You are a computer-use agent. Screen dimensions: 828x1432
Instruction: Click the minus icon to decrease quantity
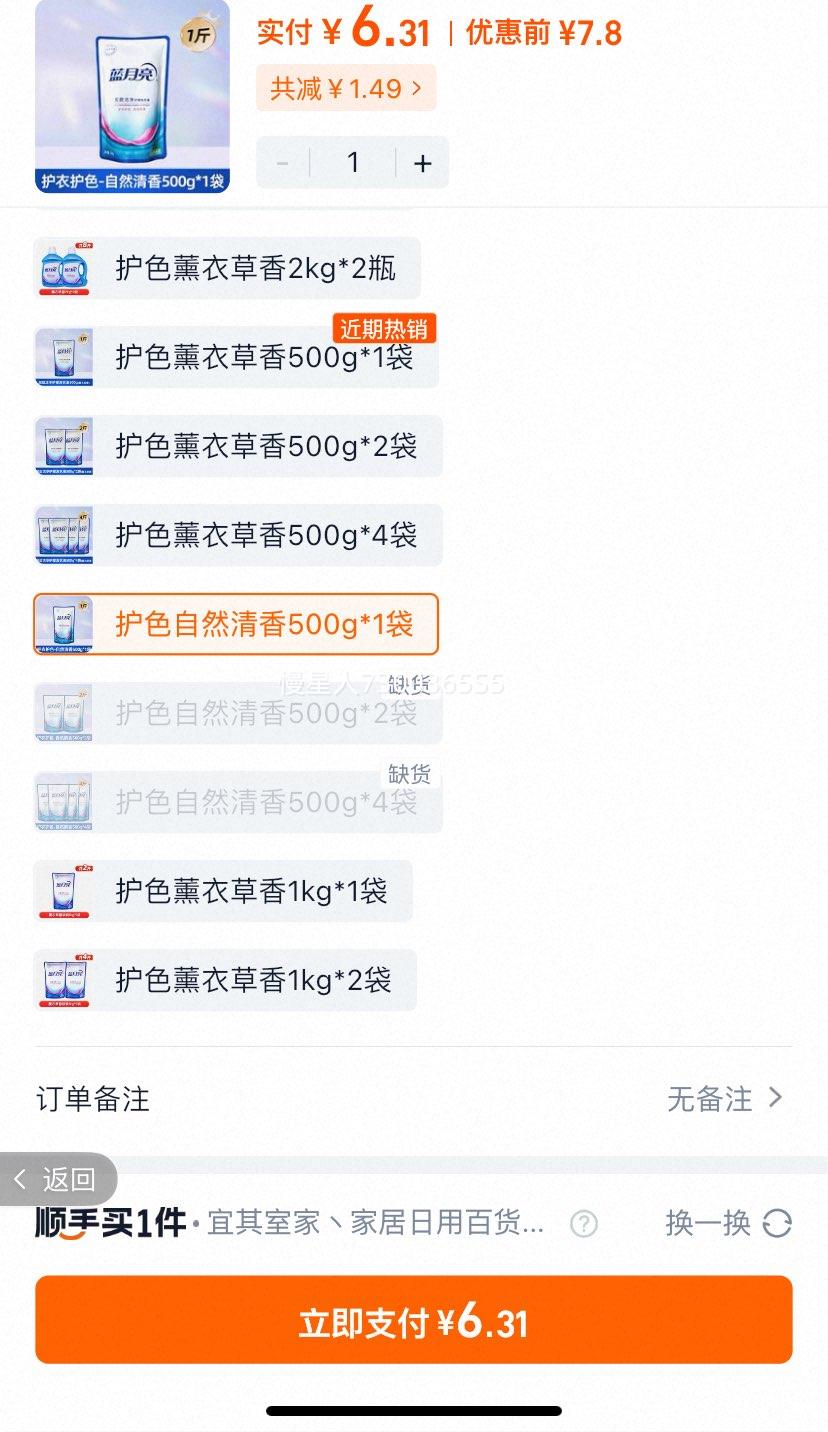[281, 162]
